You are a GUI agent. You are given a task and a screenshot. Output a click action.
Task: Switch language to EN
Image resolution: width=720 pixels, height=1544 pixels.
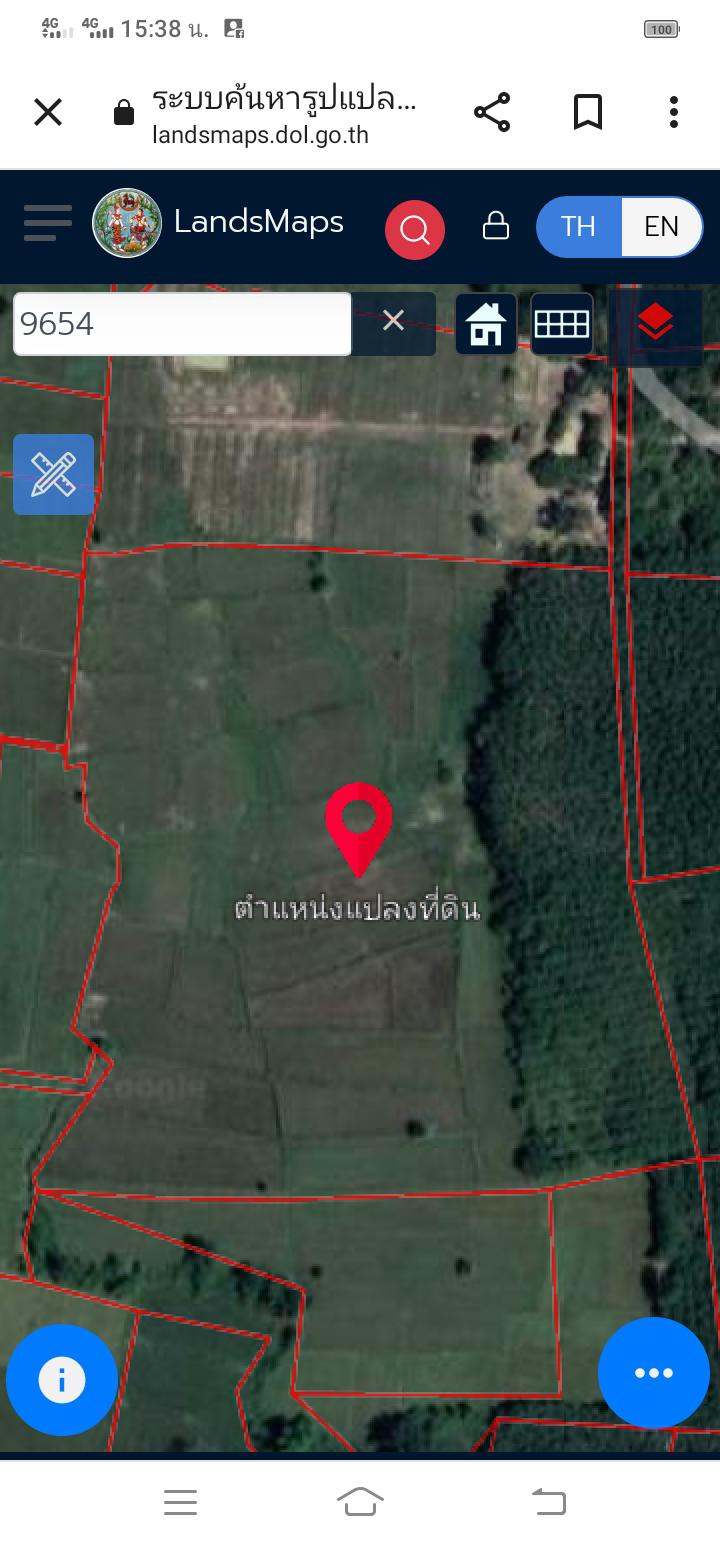pos(661,226)
